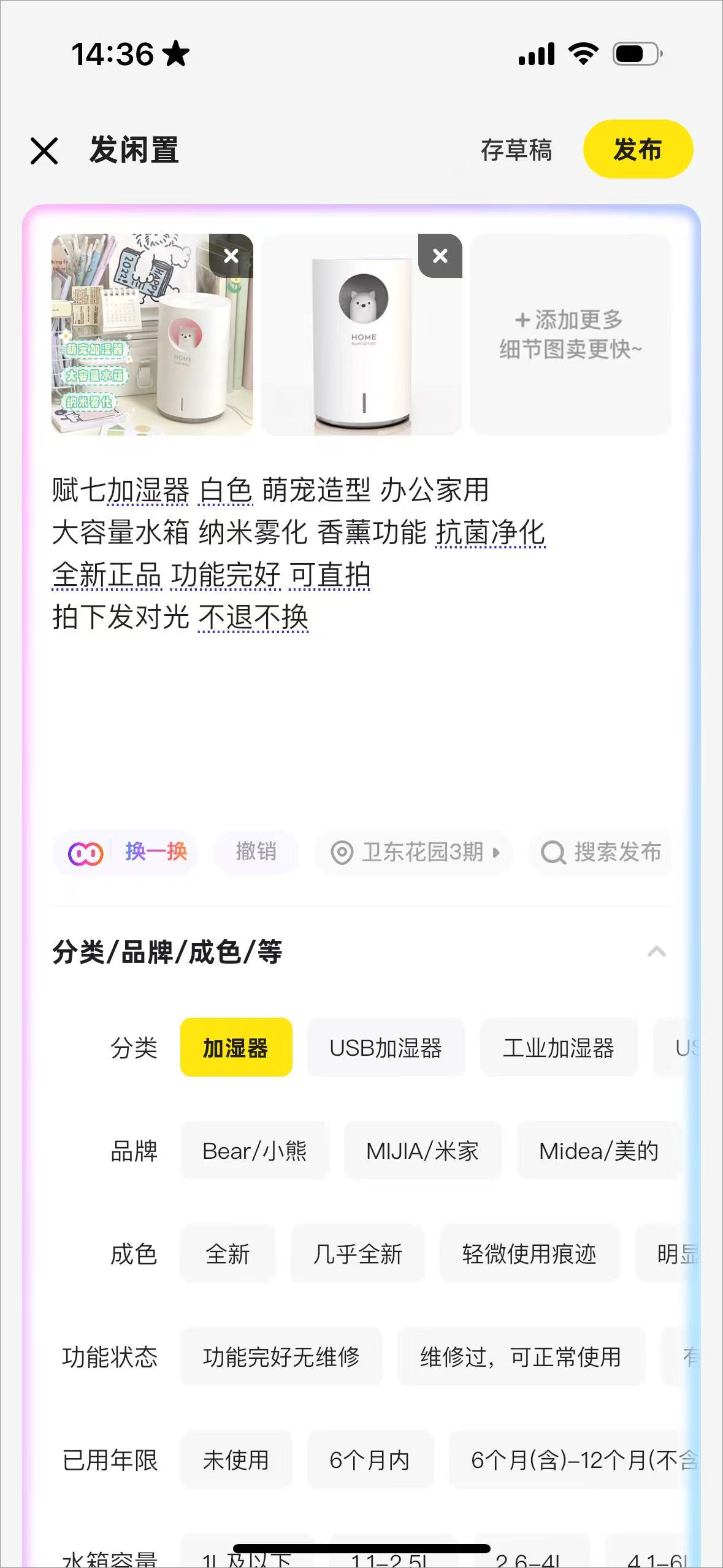Viewport: 723px width, 1568px height.
Task: Remove the second white humidifier photo
Action: [x=440, y=256]
